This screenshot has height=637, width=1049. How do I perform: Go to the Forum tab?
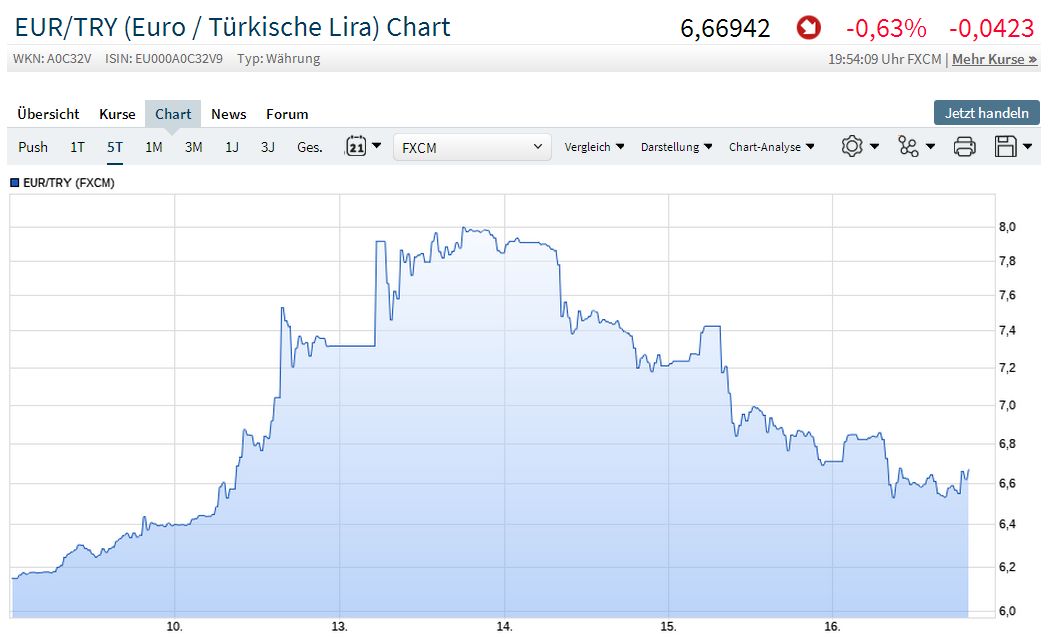click(287, 114)
